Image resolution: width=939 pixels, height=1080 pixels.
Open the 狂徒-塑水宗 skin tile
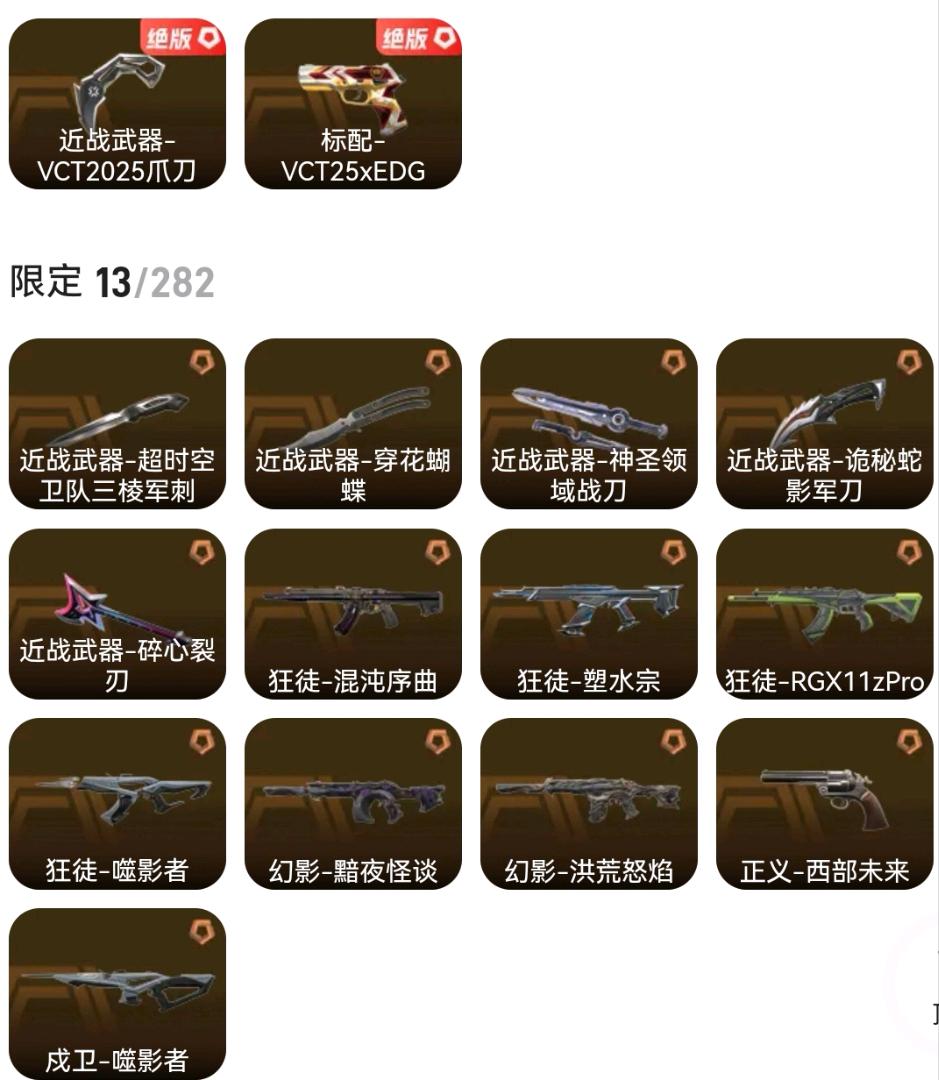click(x=589, y=614)
